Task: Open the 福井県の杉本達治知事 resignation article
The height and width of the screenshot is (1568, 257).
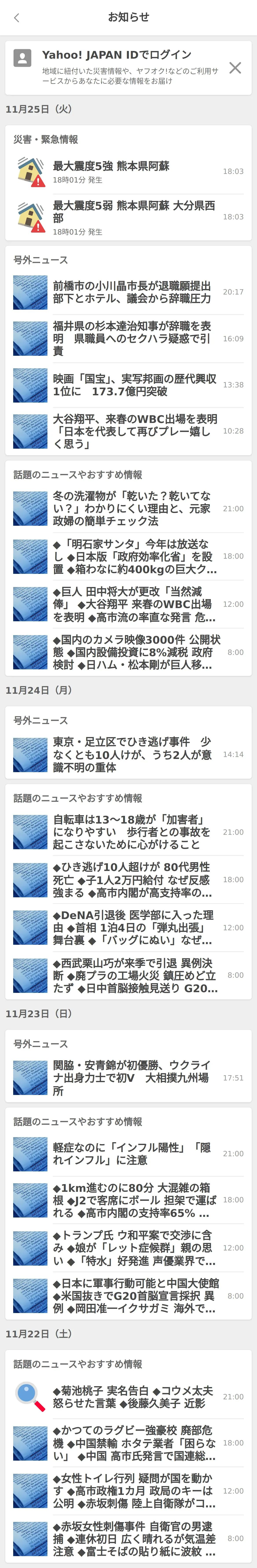Action: click(128, 338)
